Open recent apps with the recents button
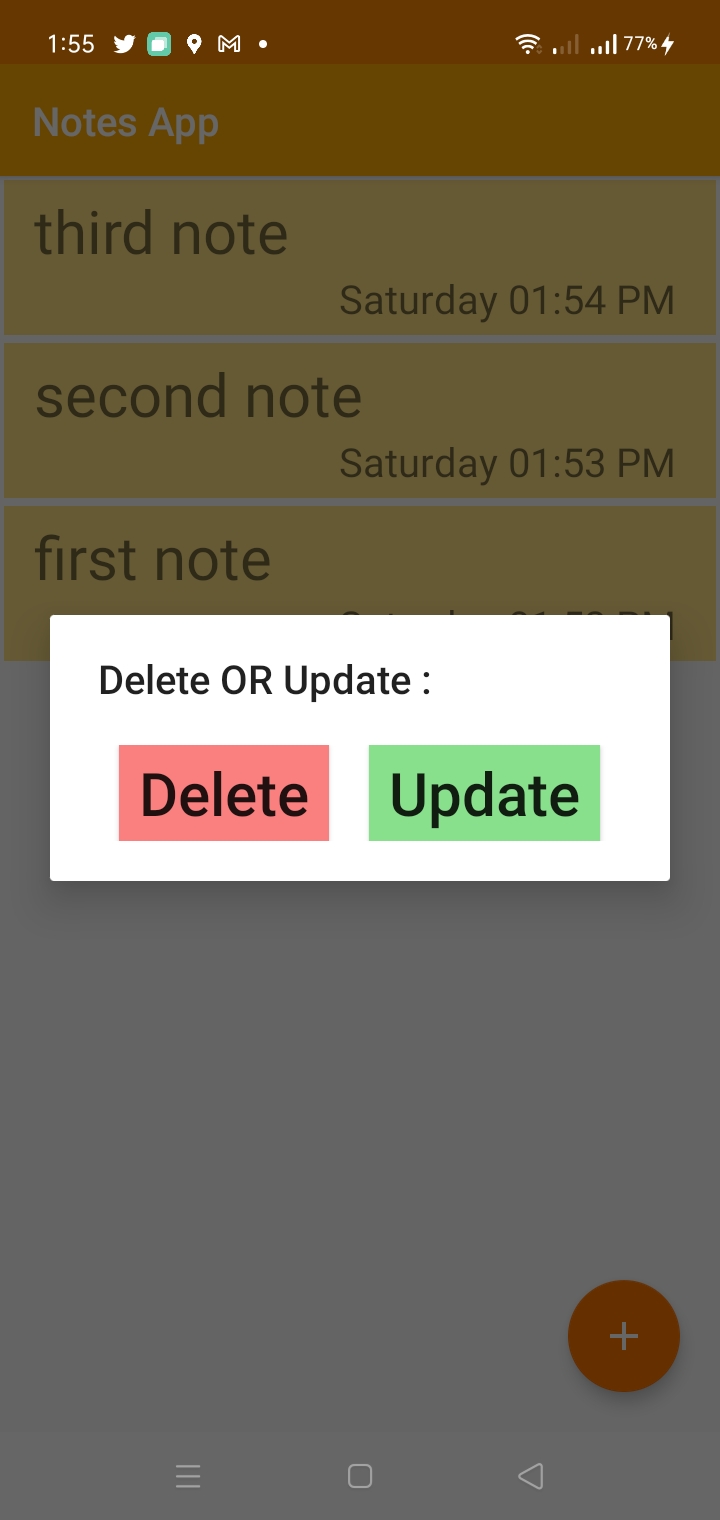The image size is (720, 1520). pos(188,1475)
